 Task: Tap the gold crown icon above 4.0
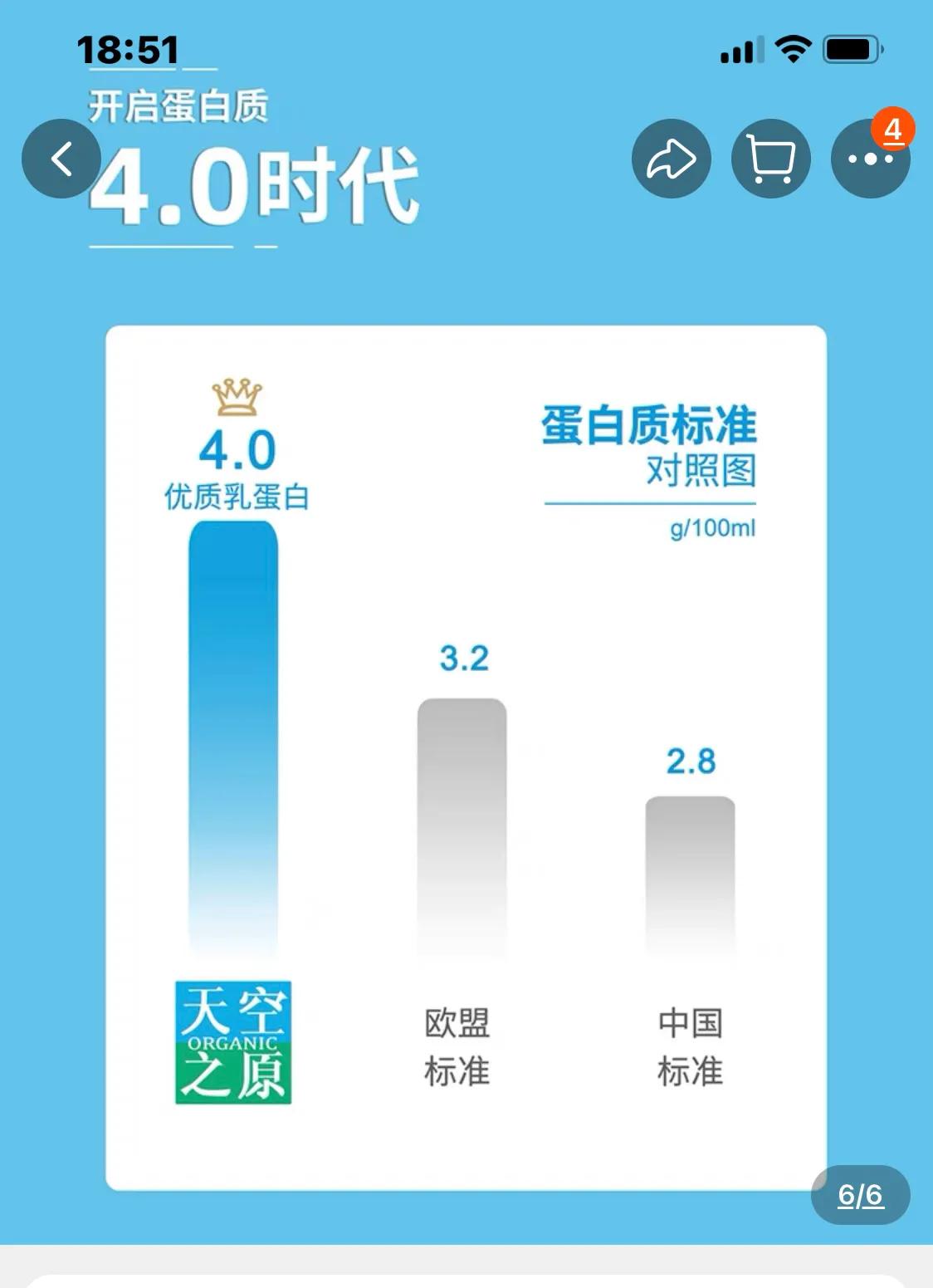click(x=236, y=394)
